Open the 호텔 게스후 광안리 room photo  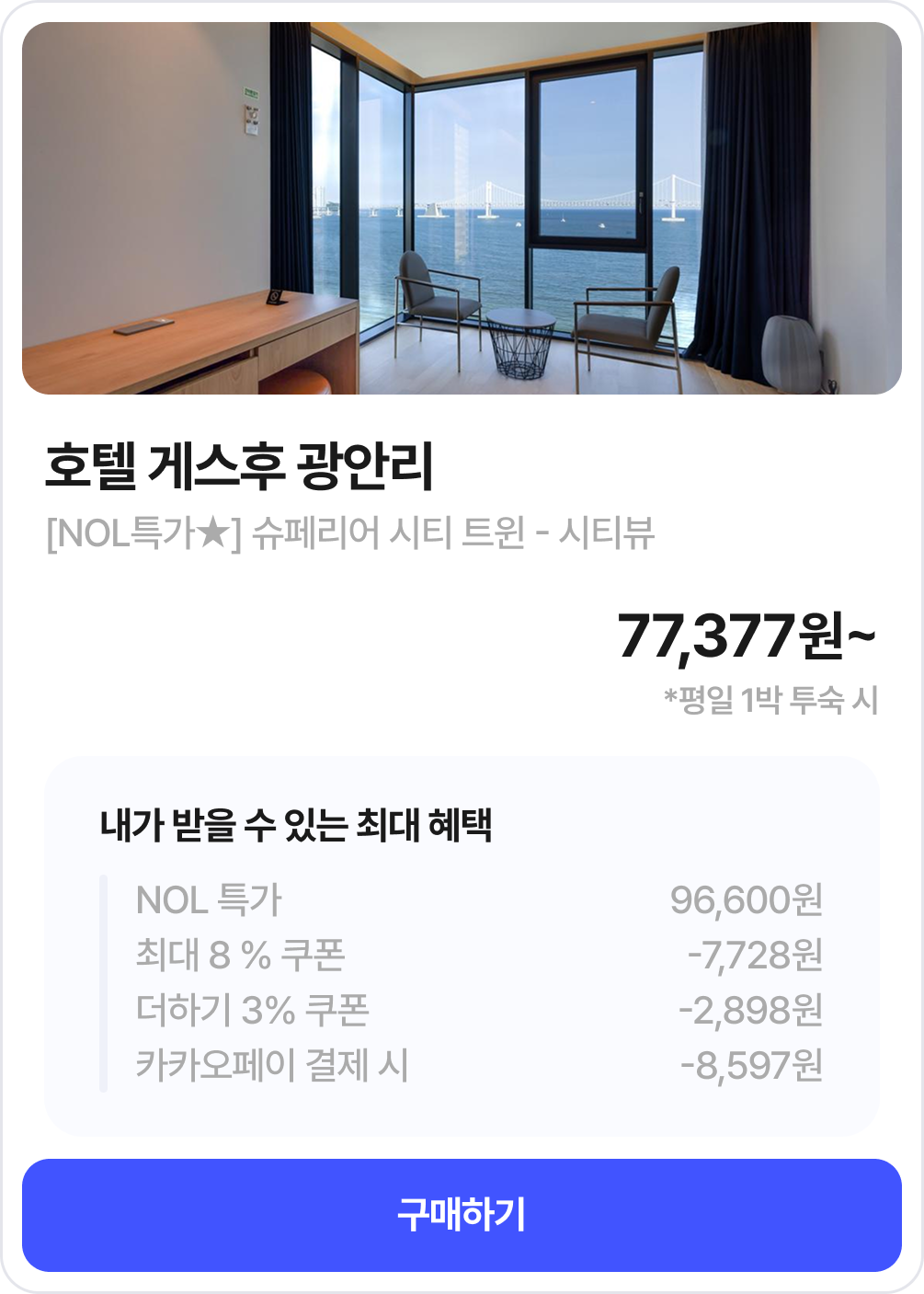click(x=462, y=209)
